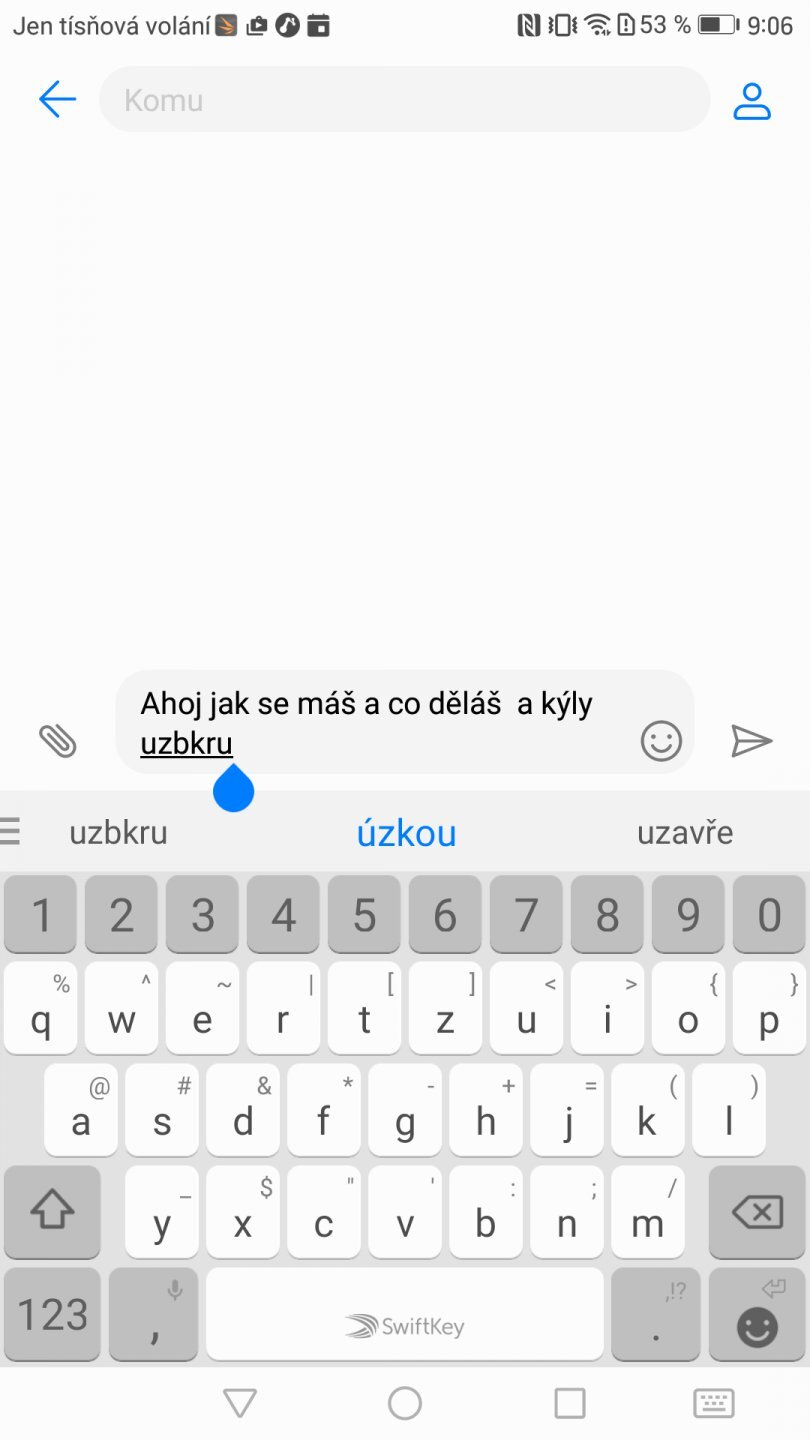
Task: Send the message
Action: (x=752, y=741)
